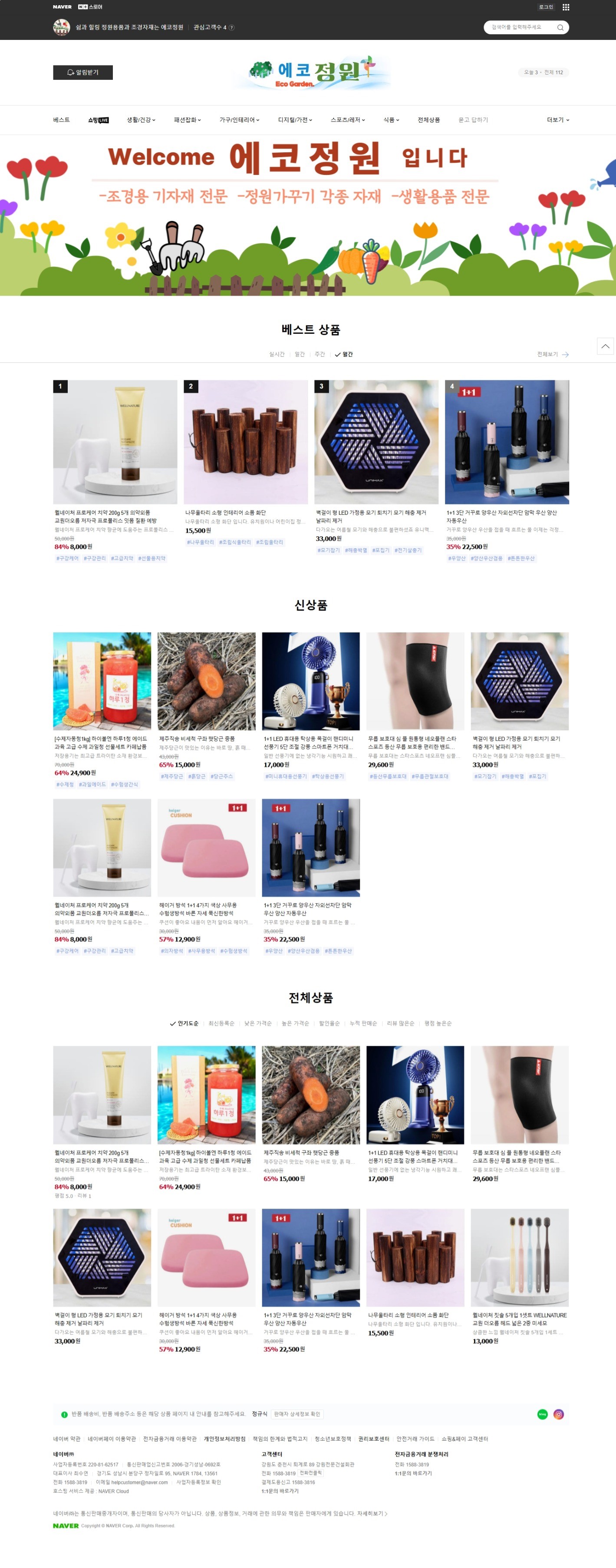Open the rank 2 나무울타리 소형 화단 product
The width and height of the screenshot is (616, 1568).
tap(246, 443)
